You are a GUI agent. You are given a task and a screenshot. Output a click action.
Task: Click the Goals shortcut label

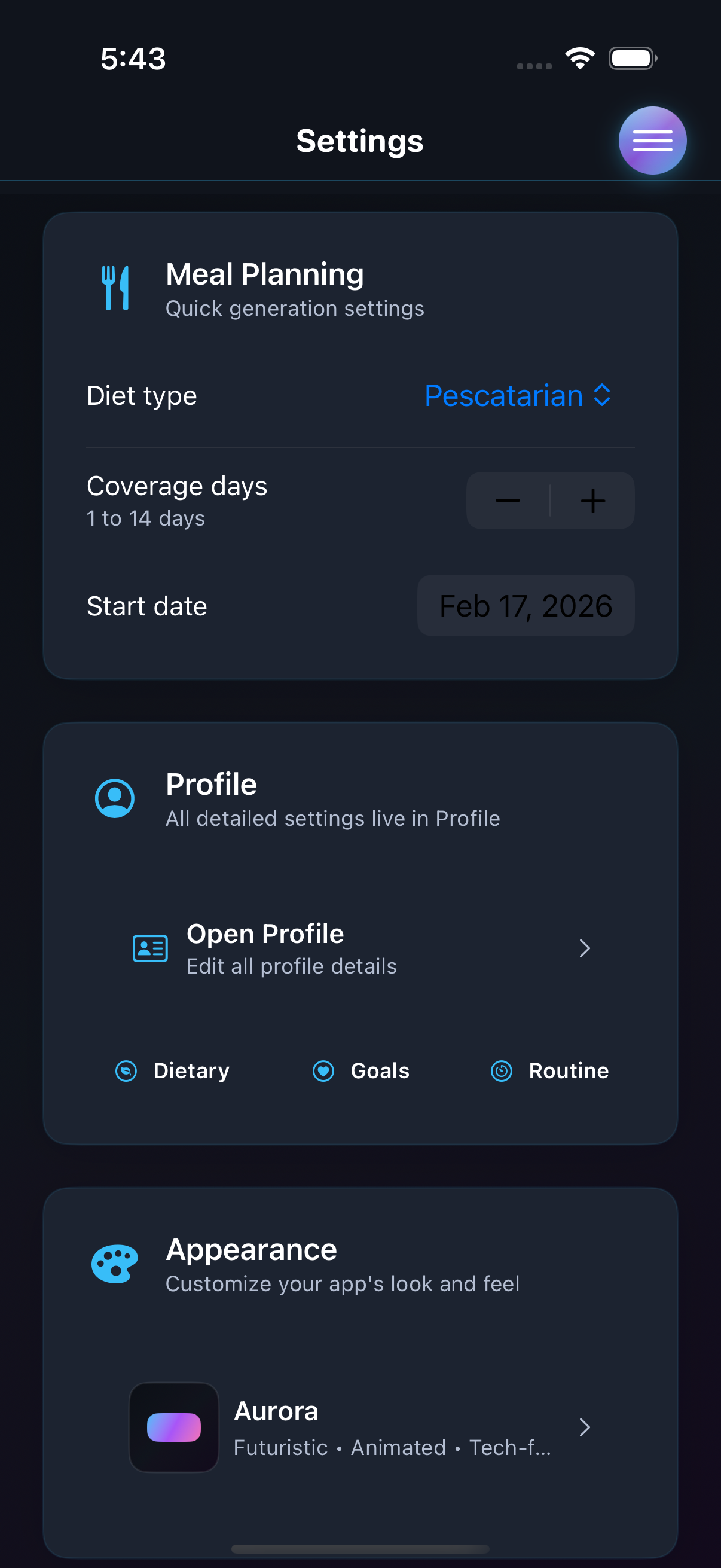(x=380, y=1070)
